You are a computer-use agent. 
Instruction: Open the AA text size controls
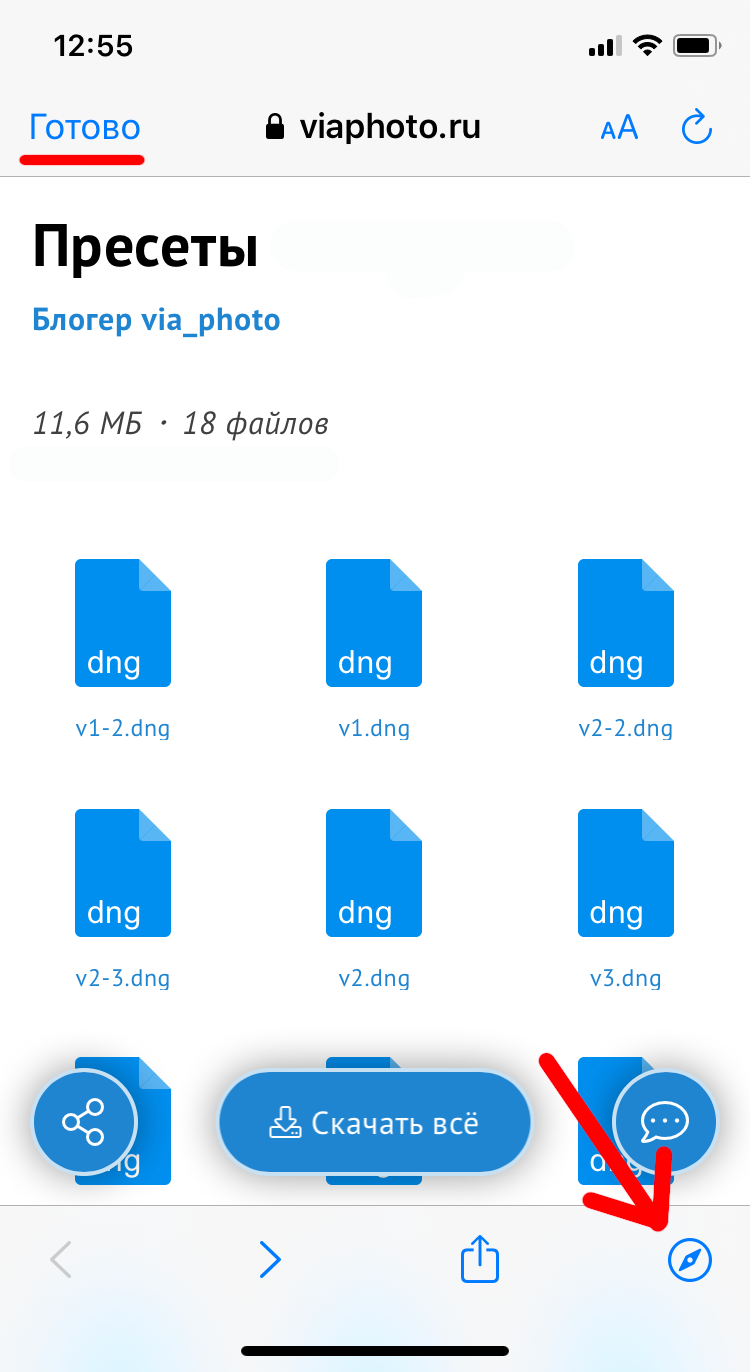tap(618, 127)
